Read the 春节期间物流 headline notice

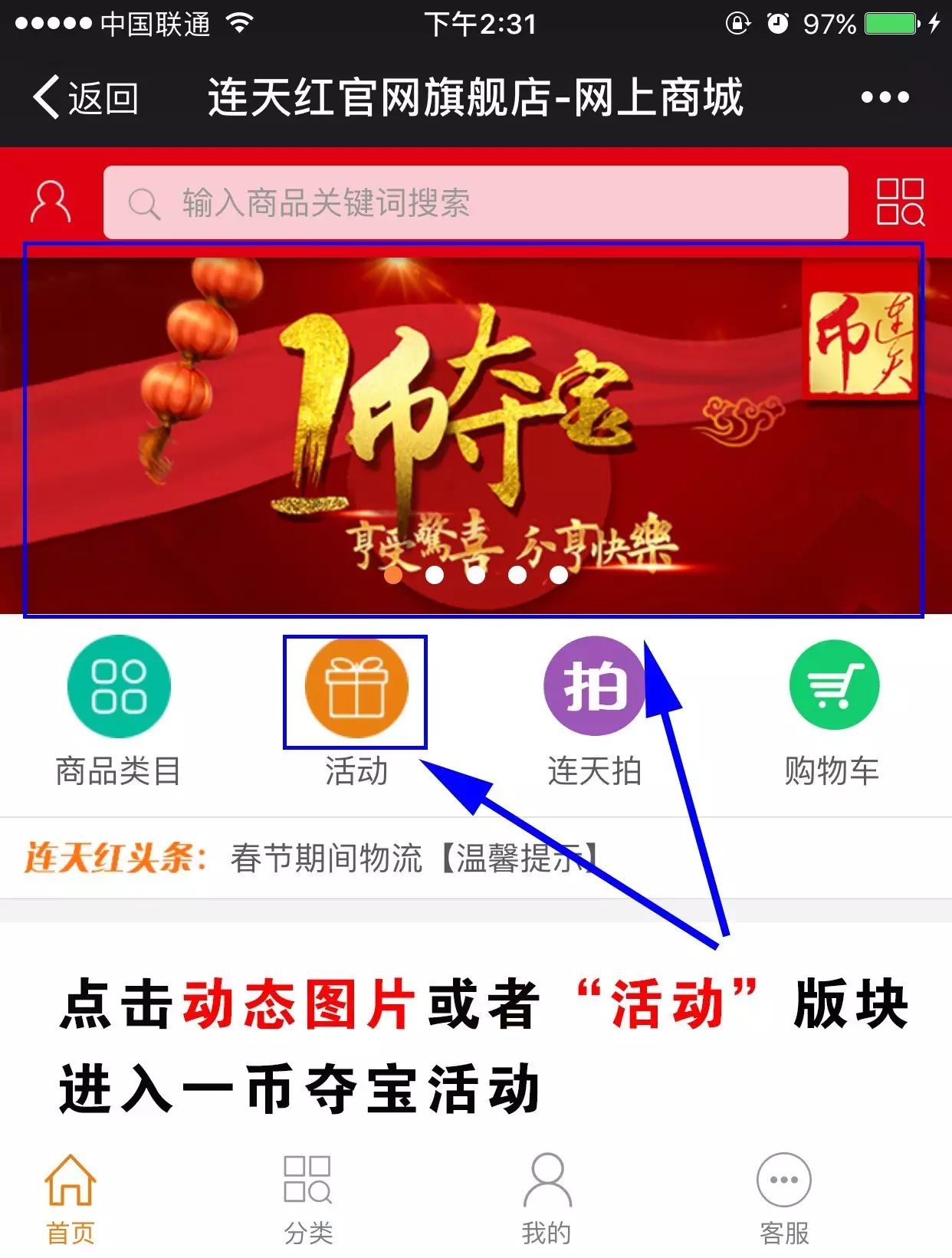[x=414, y=858]
